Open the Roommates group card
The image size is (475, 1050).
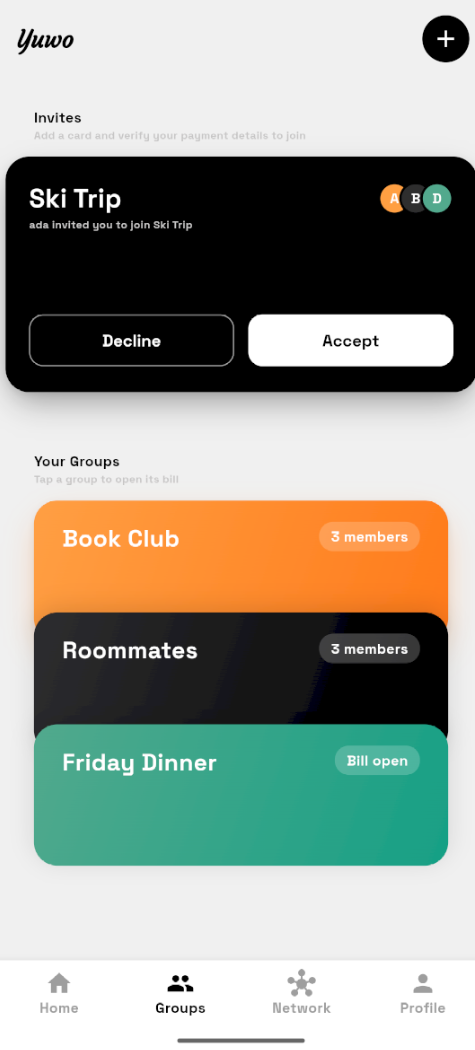[241, 668]
